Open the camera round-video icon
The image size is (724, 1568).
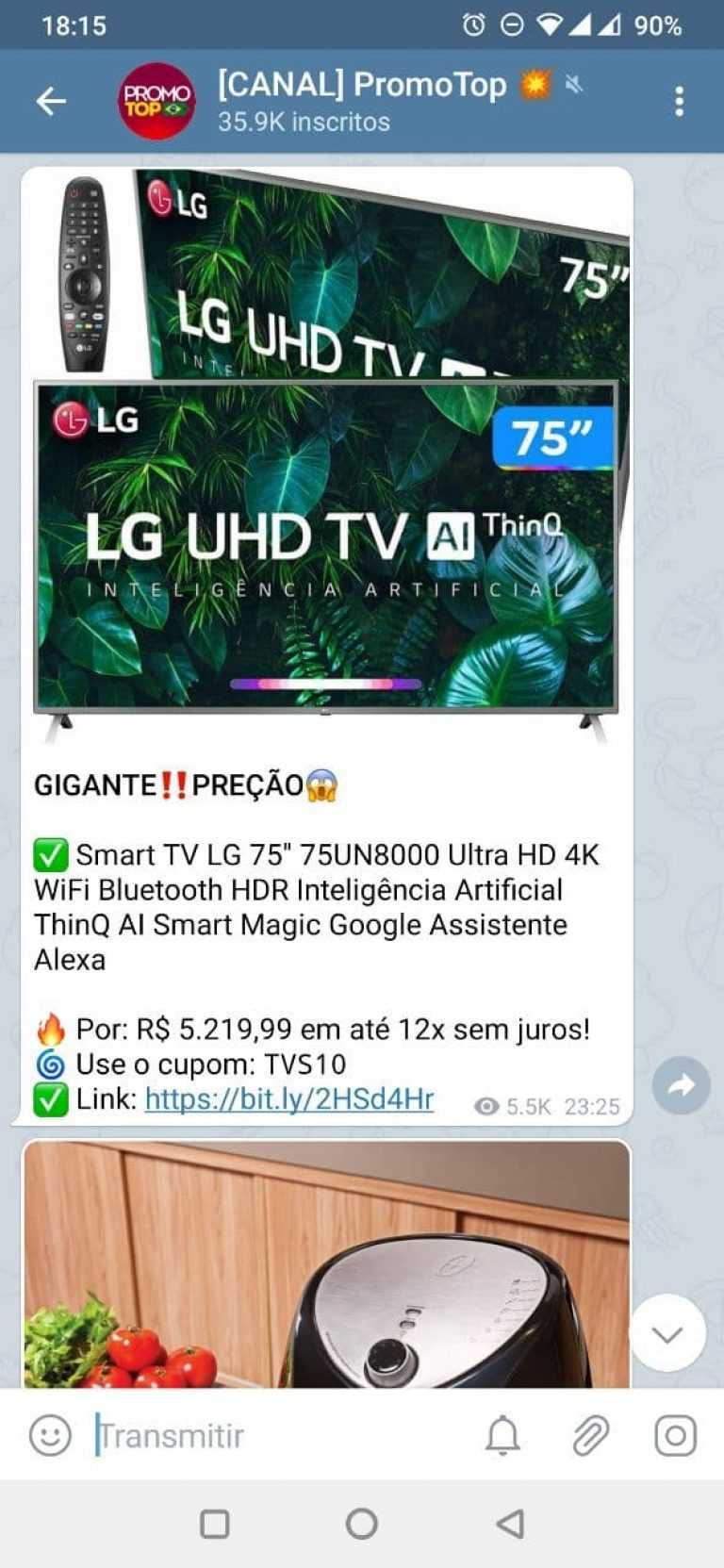675,1435
